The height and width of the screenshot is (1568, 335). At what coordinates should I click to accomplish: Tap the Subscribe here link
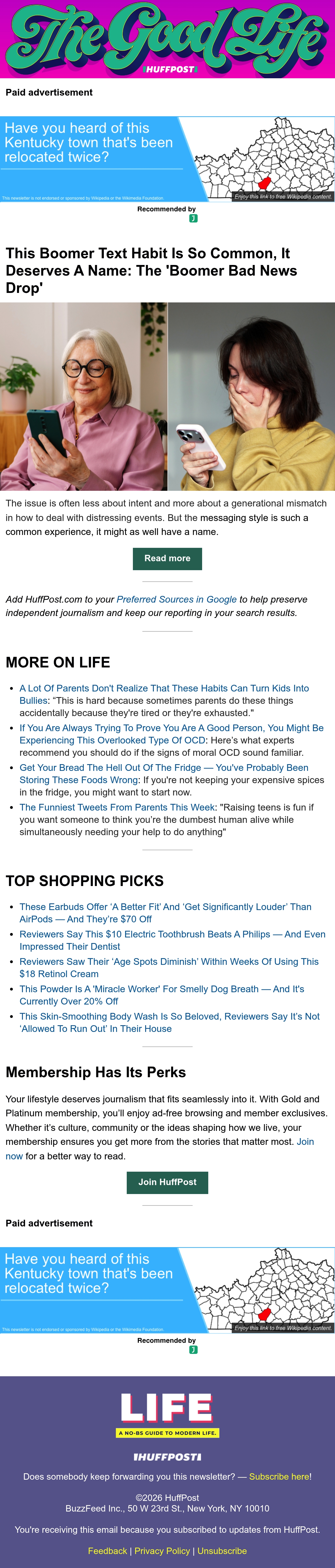[279, 1477]
